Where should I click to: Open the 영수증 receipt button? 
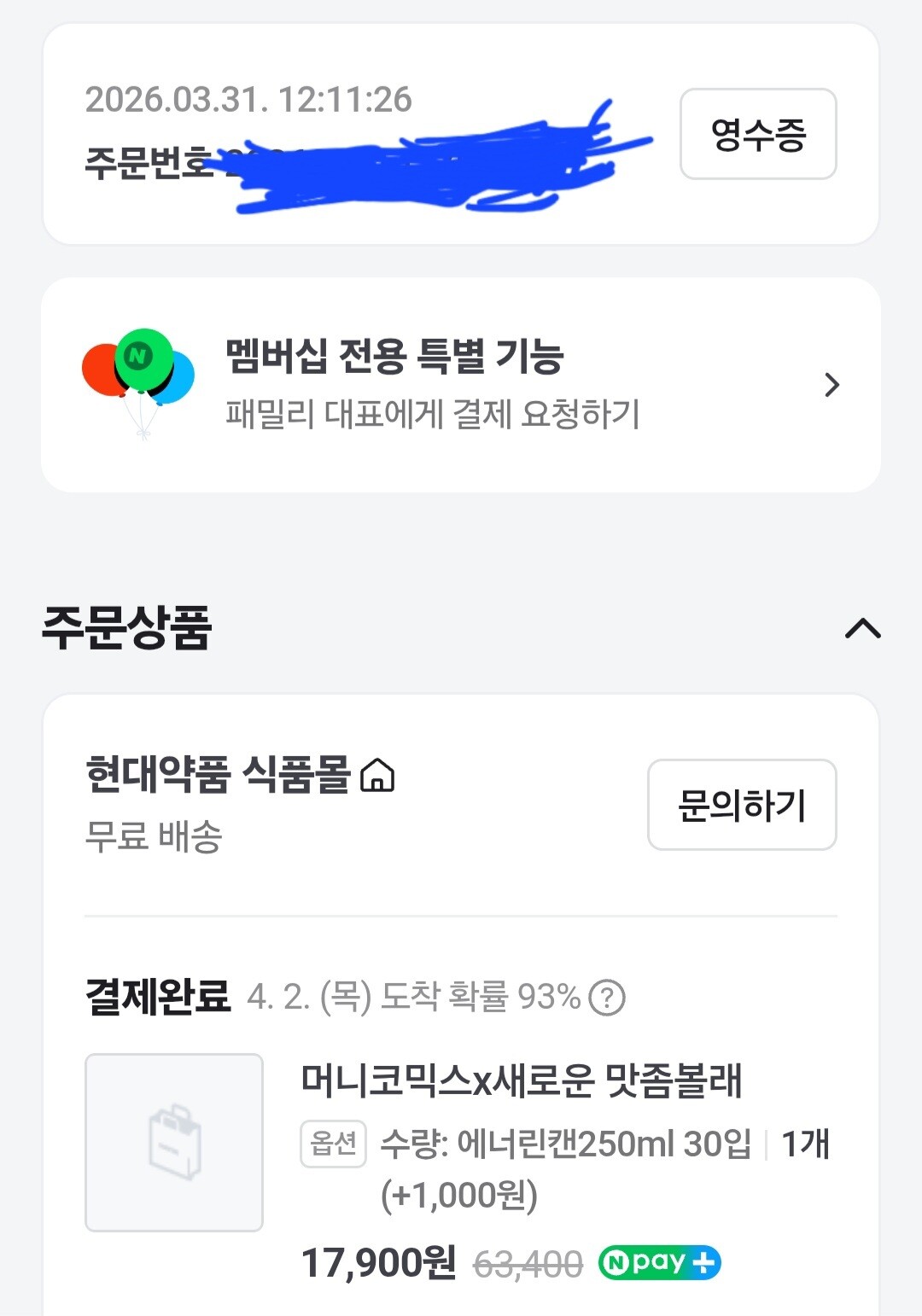point(758,134)
